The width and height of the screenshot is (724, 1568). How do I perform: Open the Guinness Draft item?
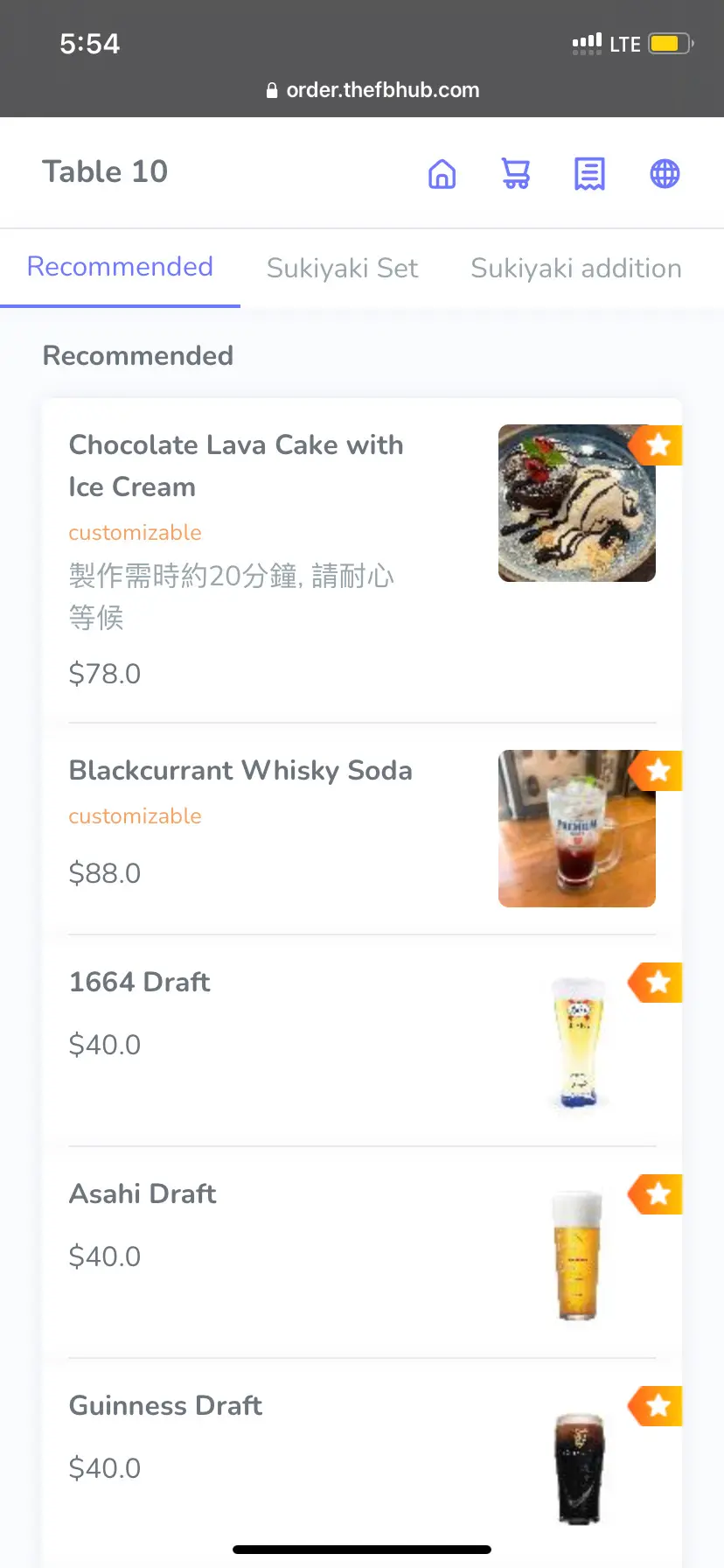165,1406
